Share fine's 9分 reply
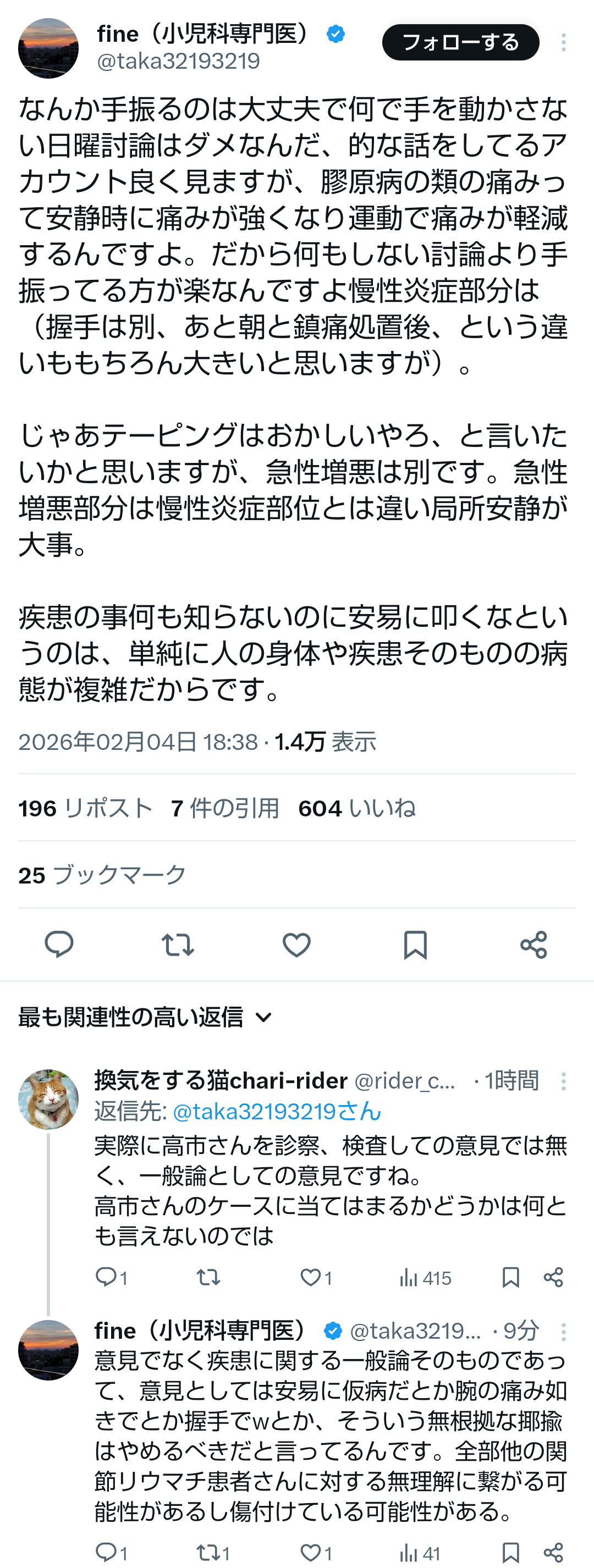Image resolution: width=594 pixels, height=1568 pixels. pos(553,1553)
